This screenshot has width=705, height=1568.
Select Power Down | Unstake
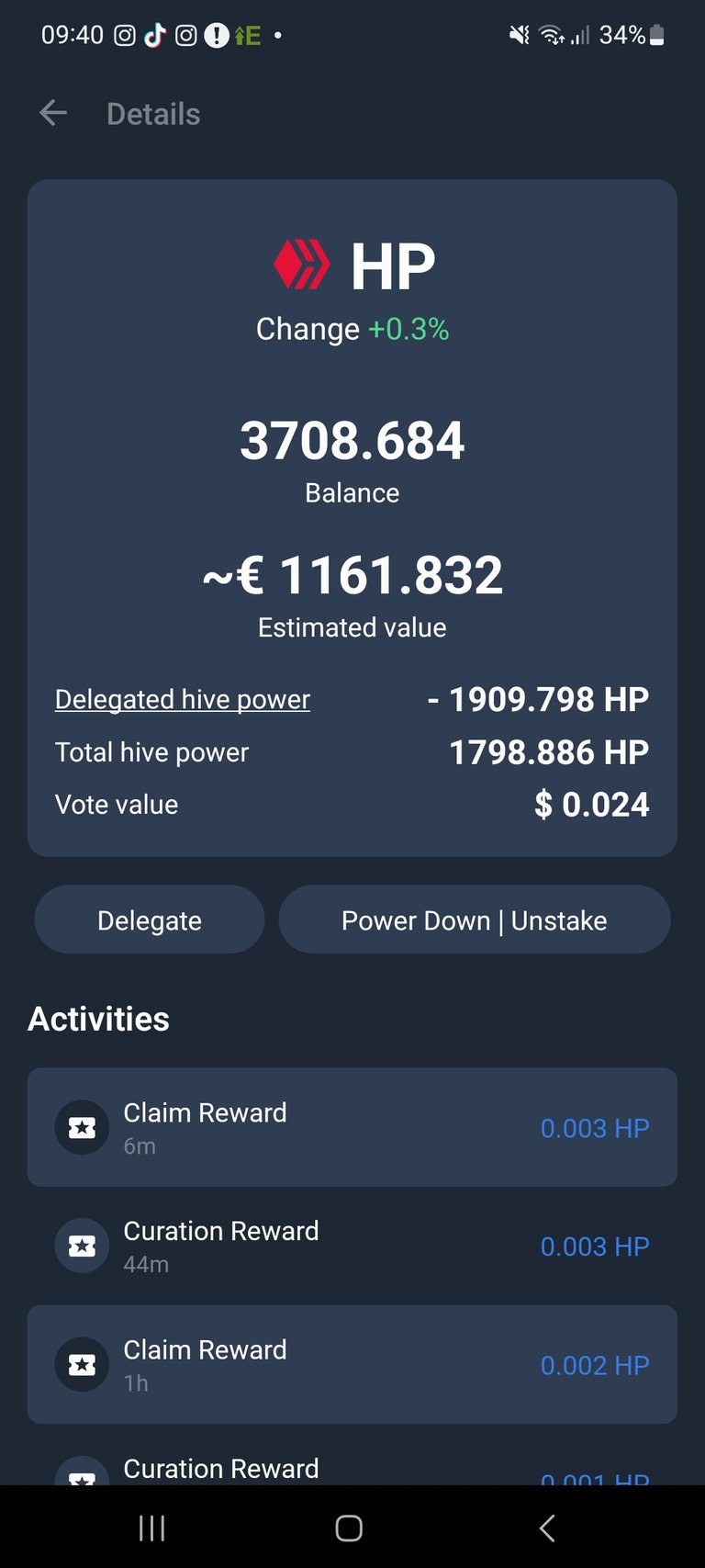point(475,919)
